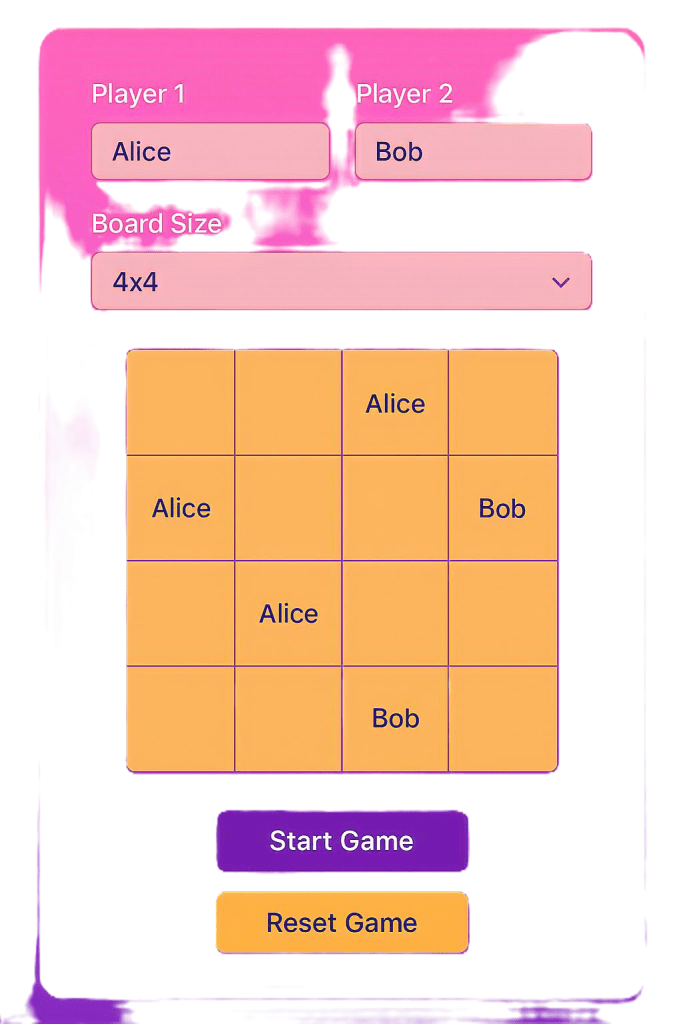Select the Alice cell in third row
This screenshot has width=683, height=1024.
[x=288, y=613]
